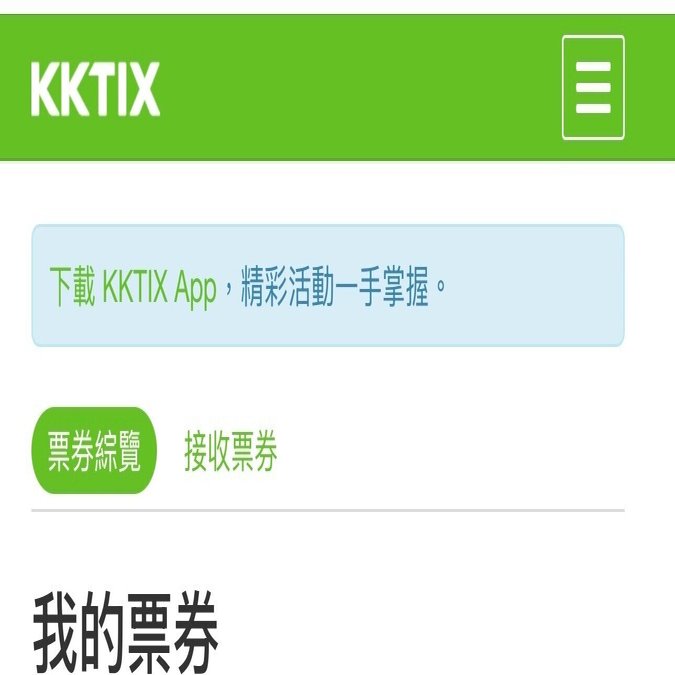Open the hamburger menu

[x=593, y=88]
